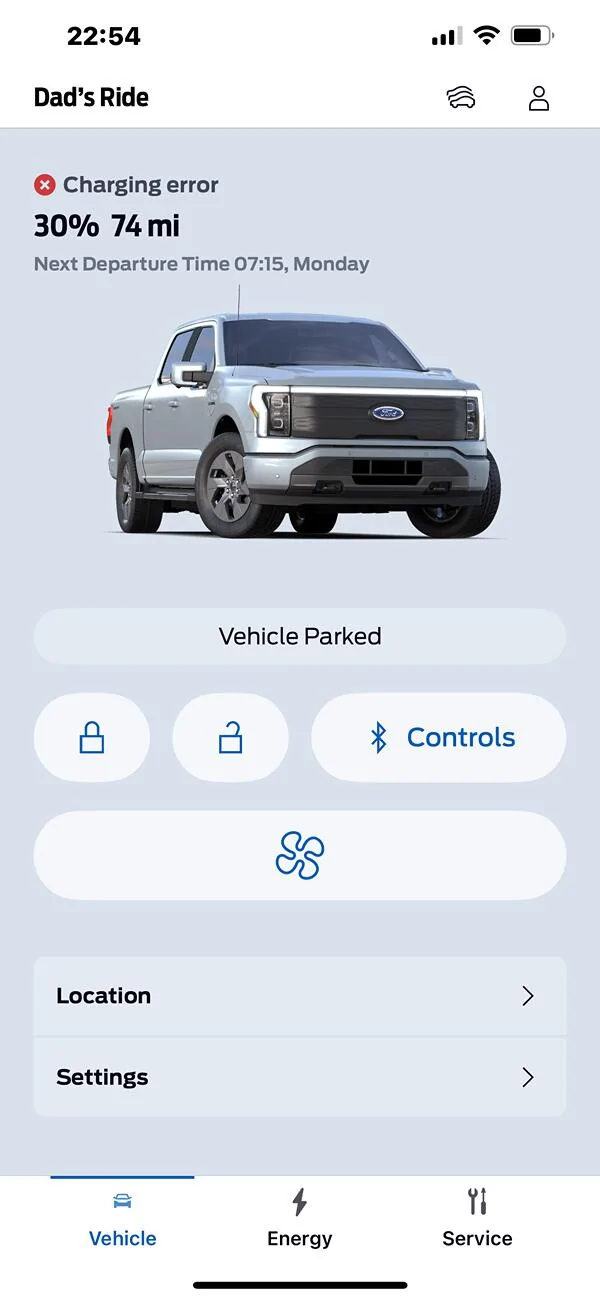
Task: Unlock the vehicle
Action: 230,738
